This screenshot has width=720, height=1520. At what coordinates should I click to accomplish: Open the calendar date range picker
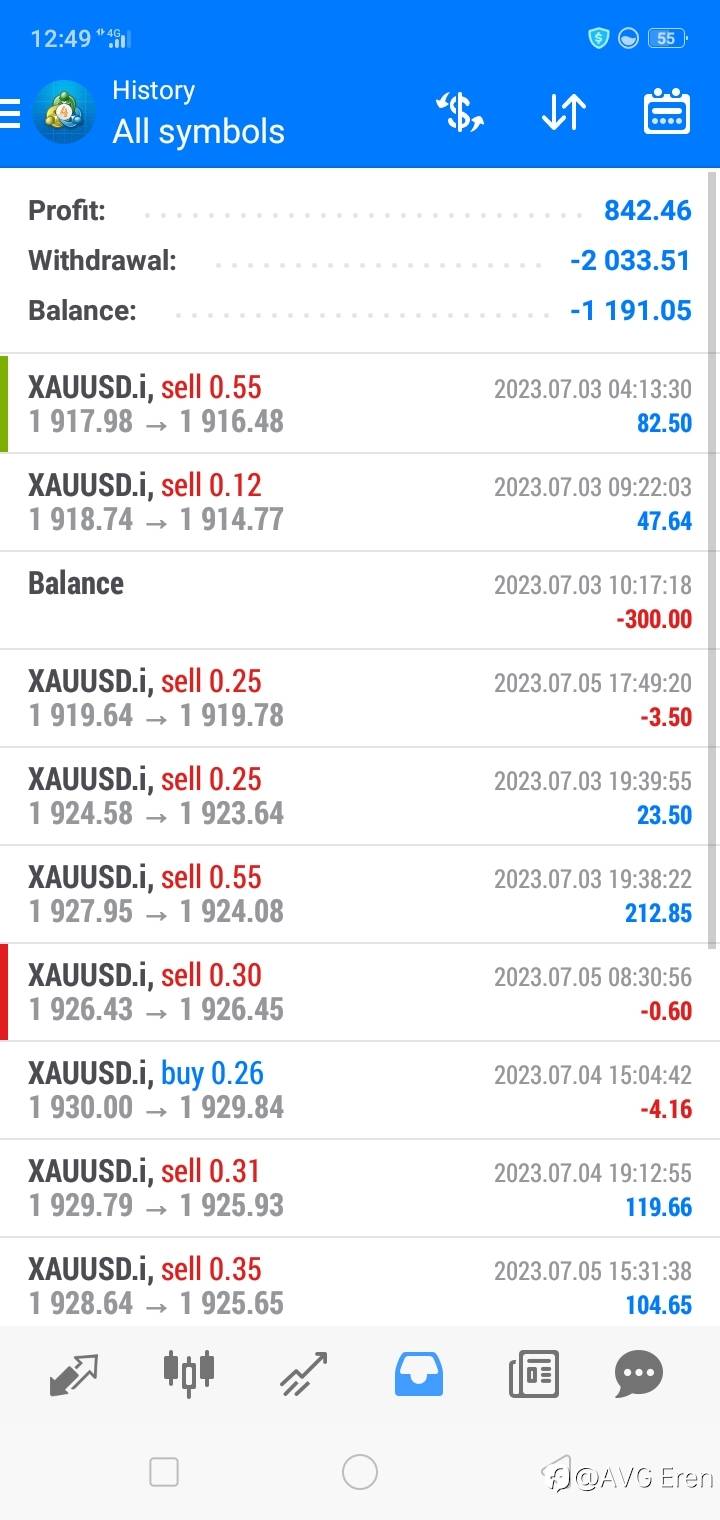[x=666, y=112]
